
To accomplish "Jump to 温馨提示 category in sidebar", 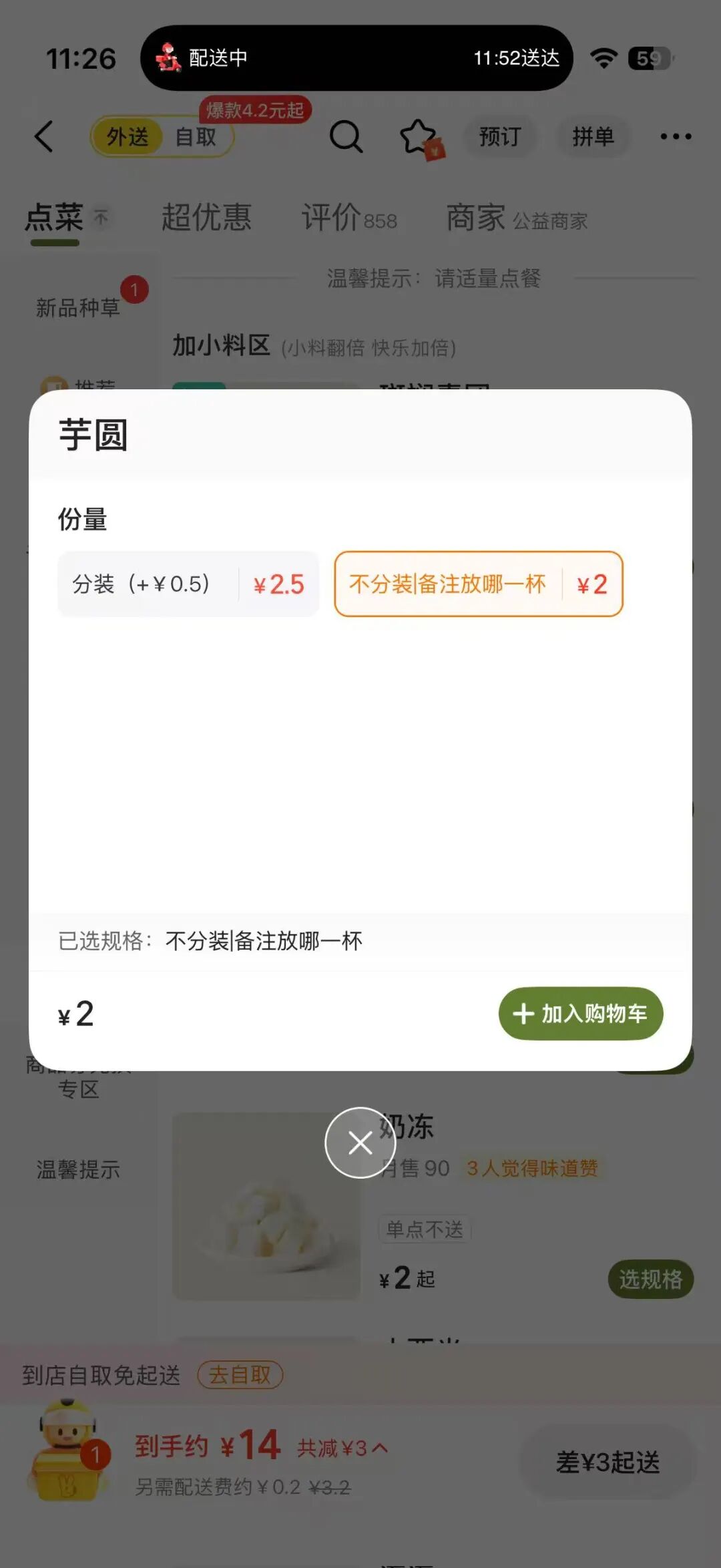I will 78,1169.
